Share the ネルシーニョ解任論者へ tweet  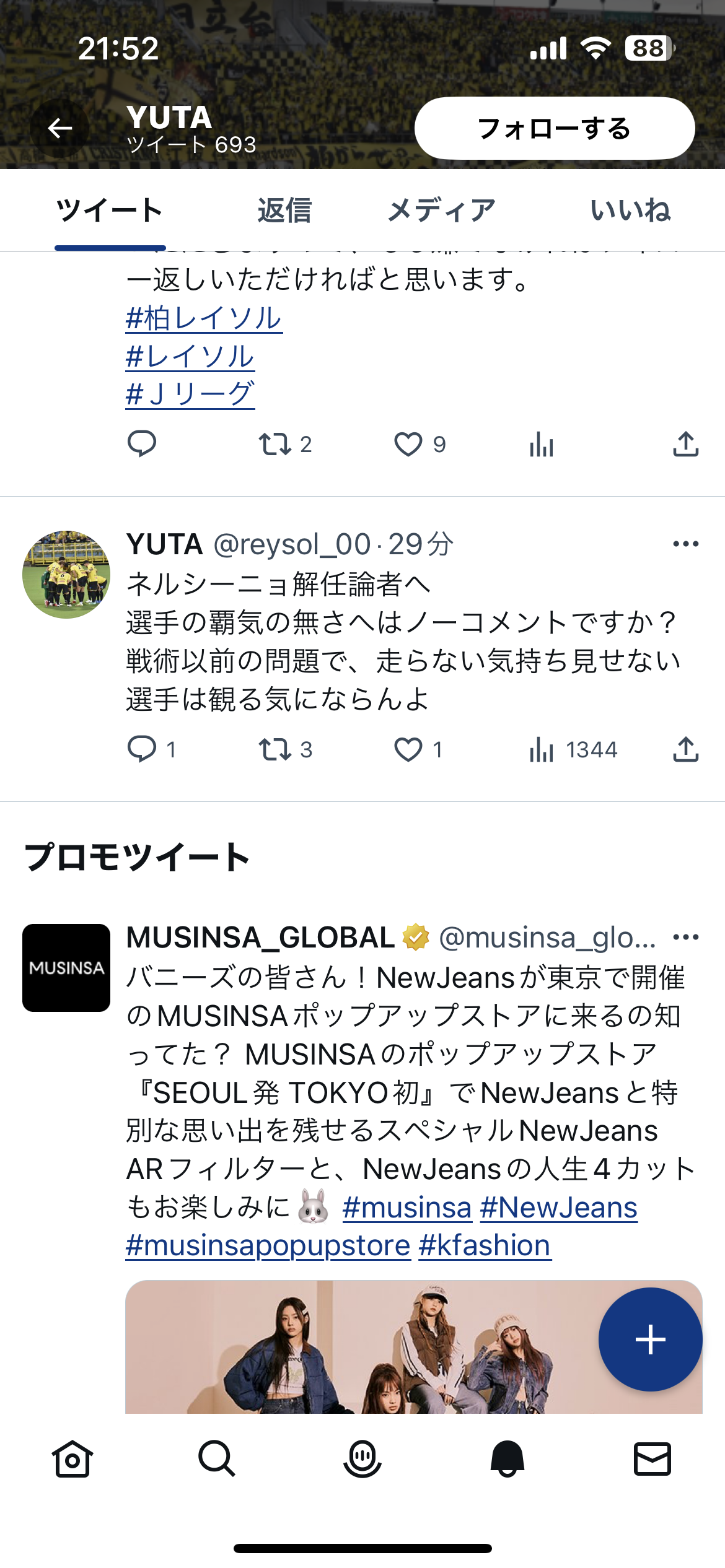(x=685, y=749)
